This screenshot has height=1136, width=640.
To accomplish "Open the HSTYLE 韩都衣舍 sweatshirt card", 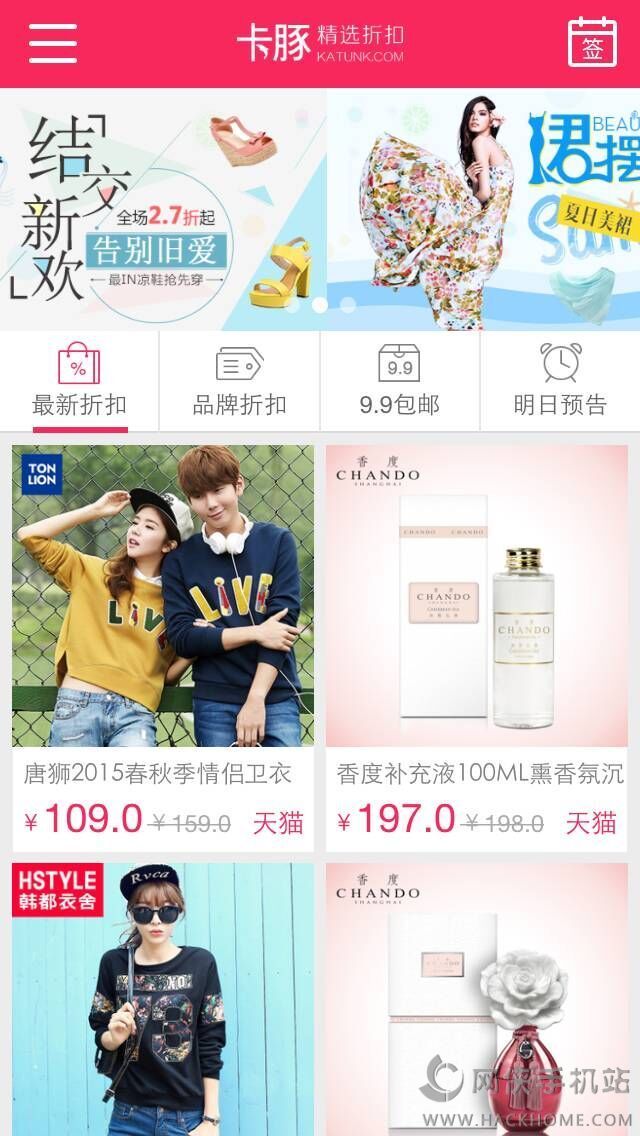I will [x=163, y=999].
